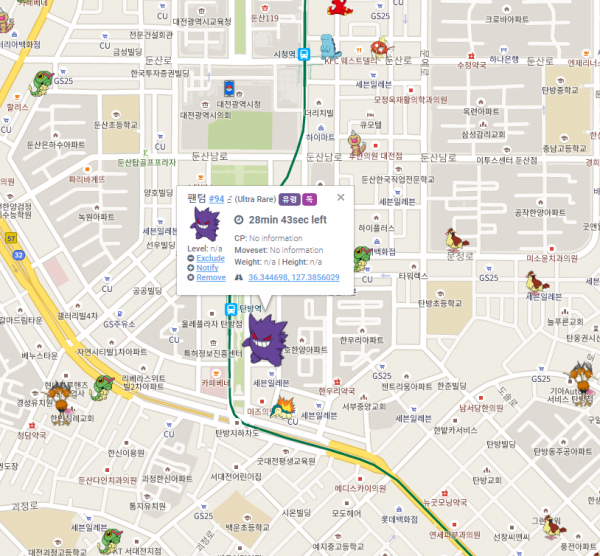The width and height of the screenshot is (600, 556).
Task: Close the Gengar info popup
Action: (x=340, y=197)
